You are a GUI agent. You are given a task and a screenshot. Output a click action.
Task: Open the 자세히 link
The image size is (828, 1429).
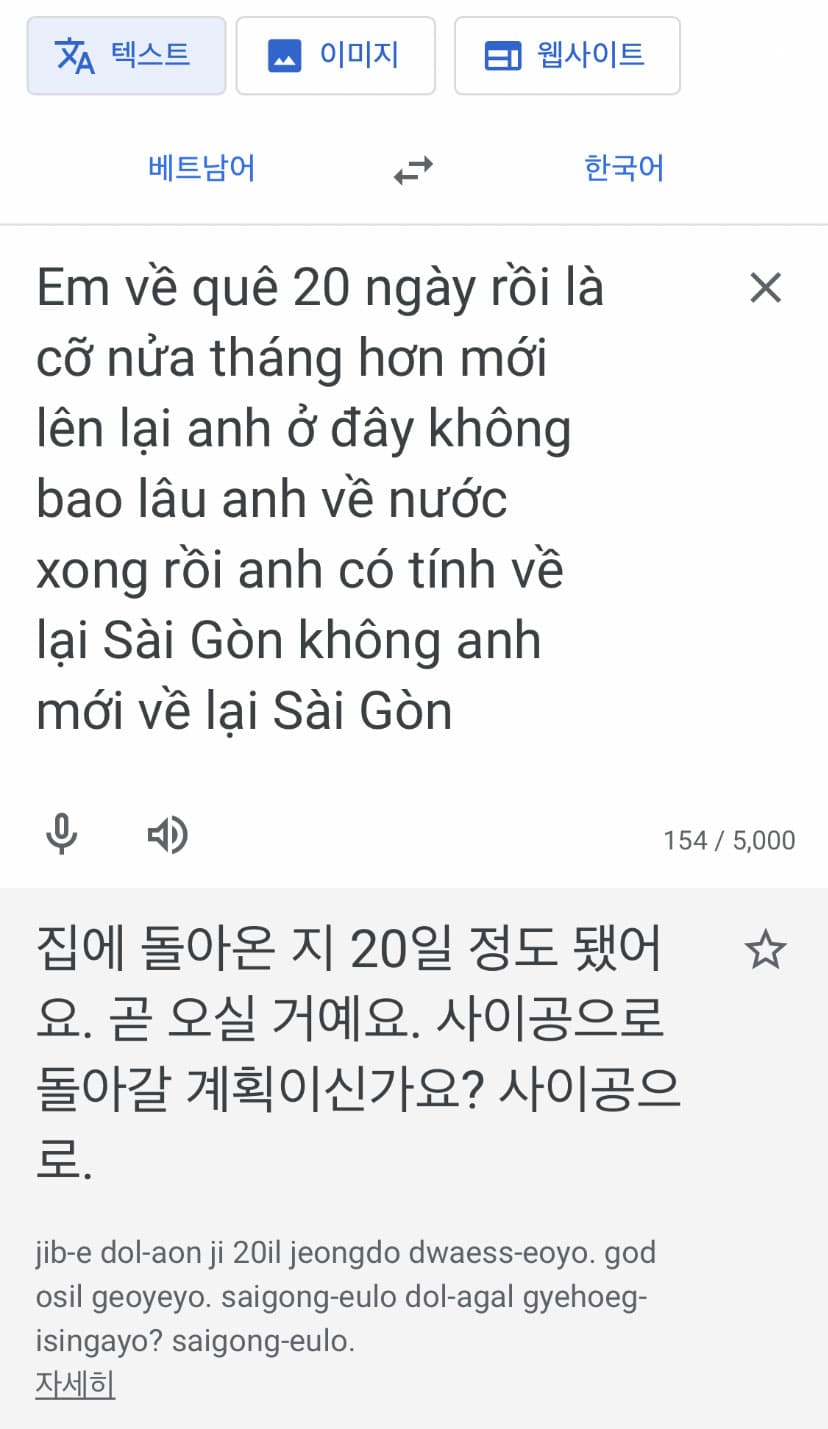pyautogui.click(x=75, y=1384)
